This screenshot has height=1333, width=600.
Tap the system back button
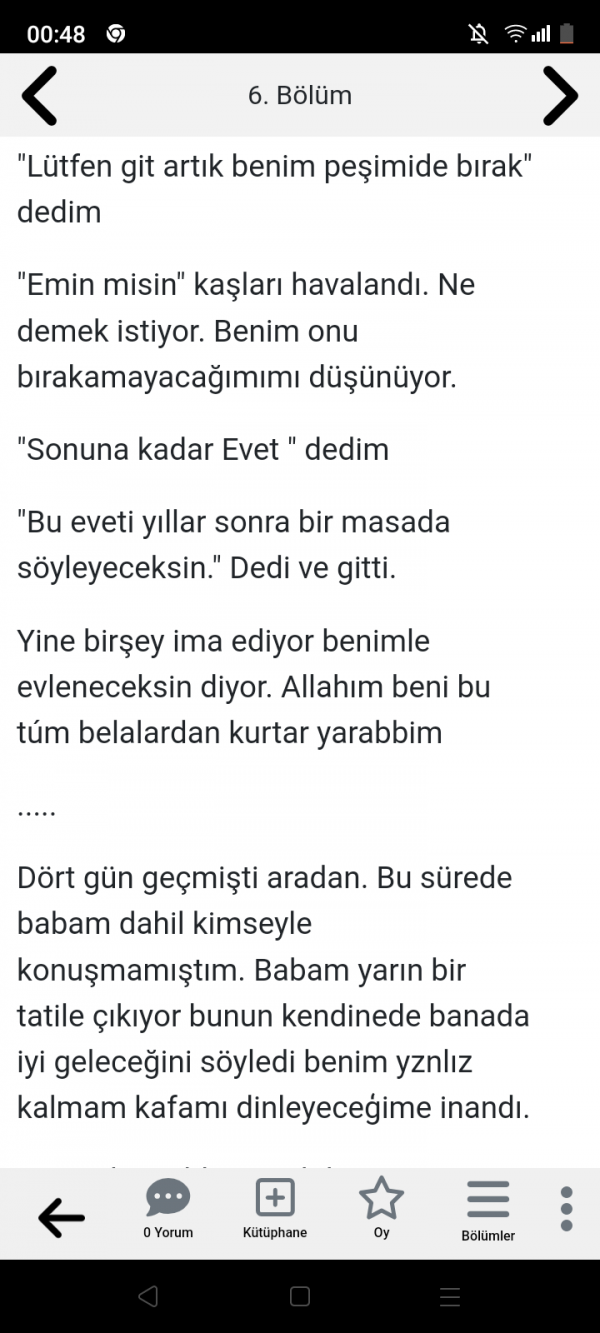coord(148,1297)
